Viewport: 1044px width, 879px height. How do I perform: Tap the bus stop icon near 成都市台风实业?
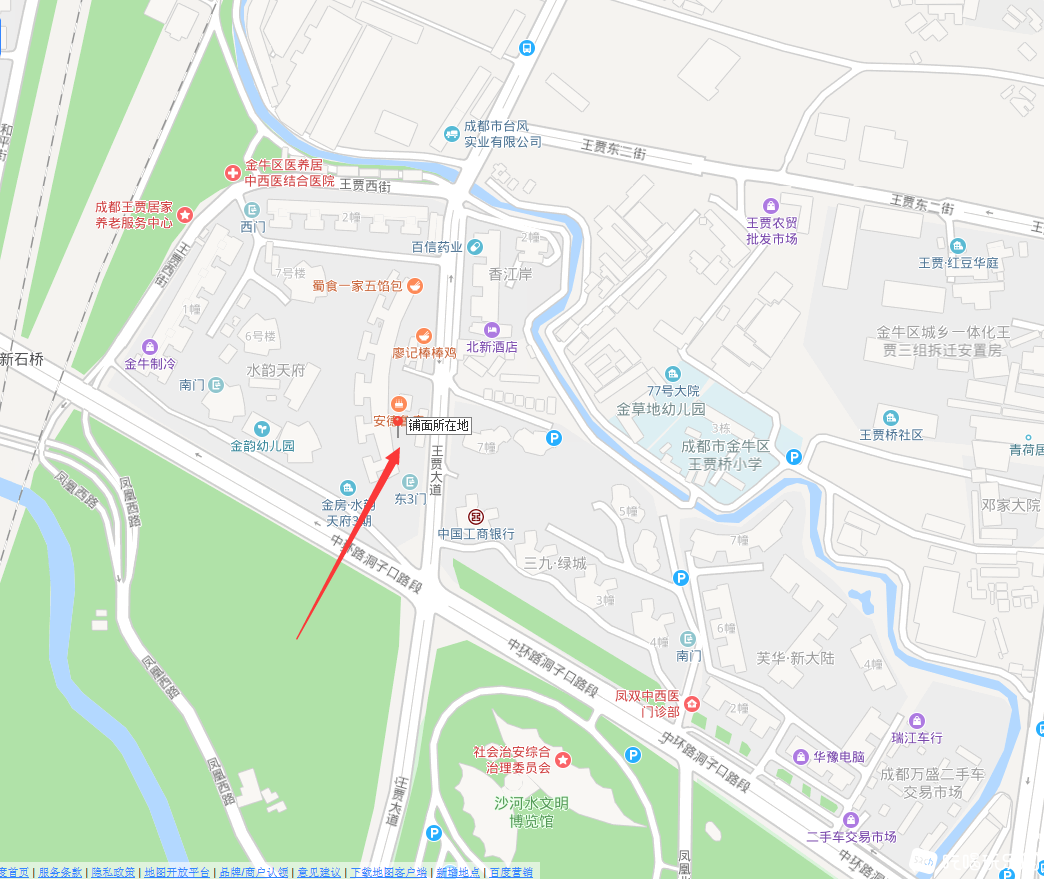point(526,47)
